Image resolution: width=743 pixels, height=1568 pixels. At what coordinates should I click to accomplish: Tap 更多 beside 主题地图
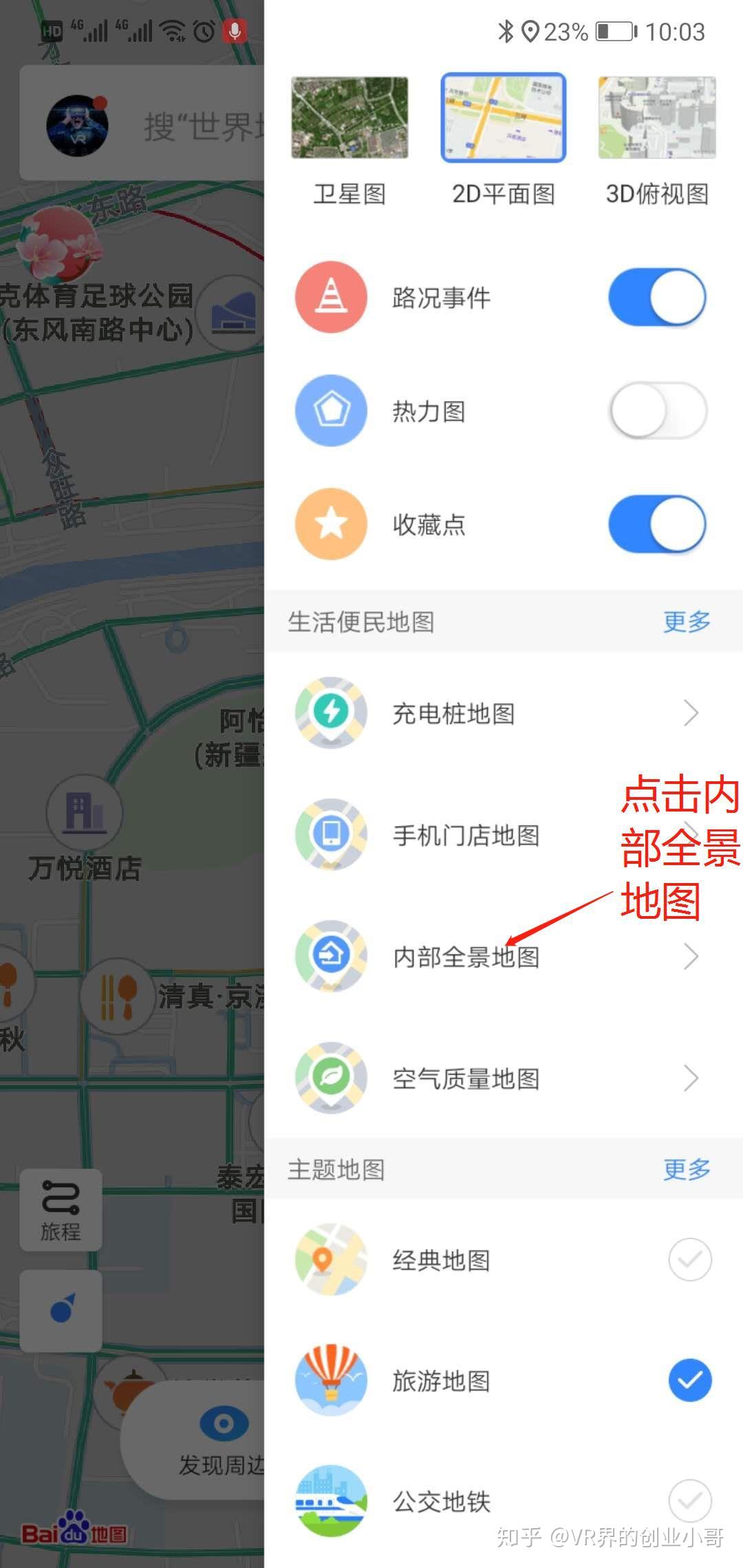coord(687,1169)
